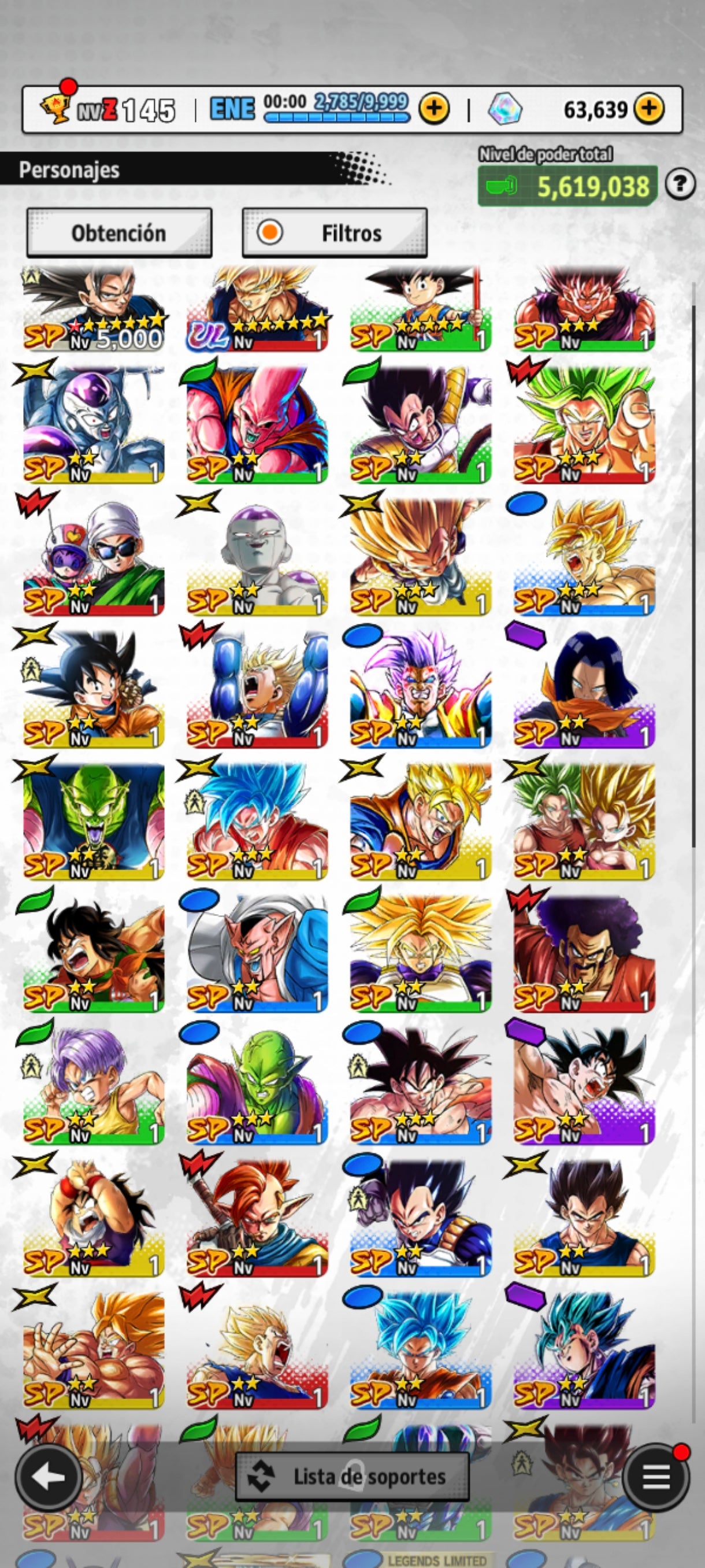The image size is (705, 1568).
Task: Open Lista de soportes
Action: 352,1477
